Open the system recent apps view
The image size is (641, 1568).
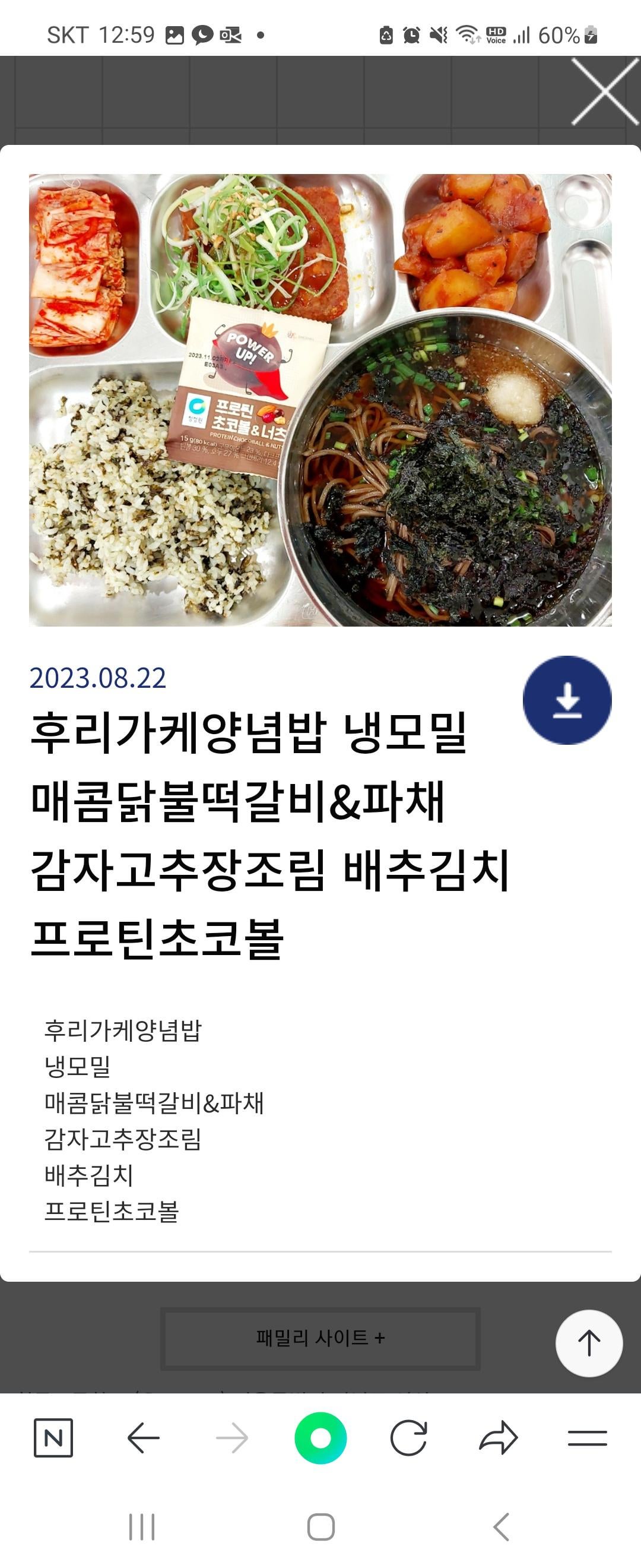142,1526
